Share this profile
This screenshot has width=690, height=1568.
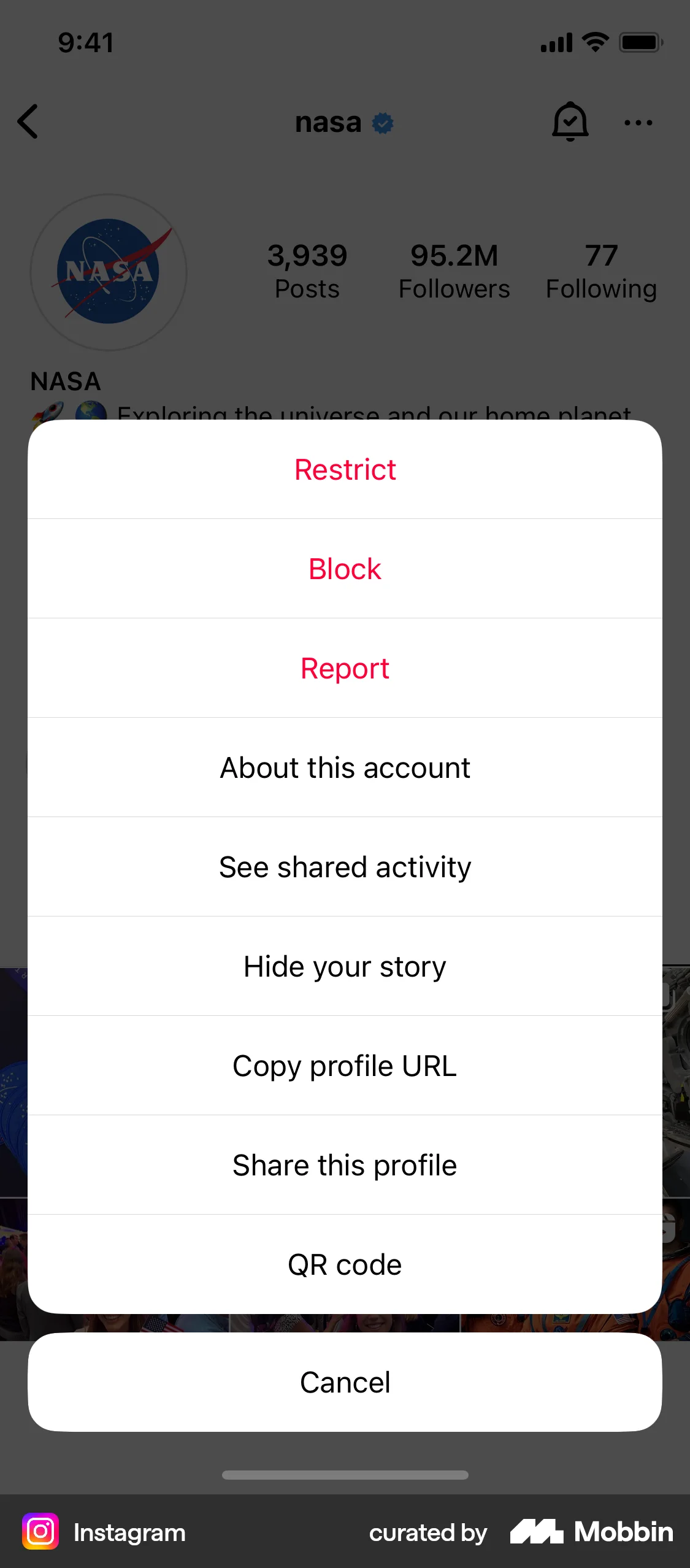click(345, 1165)
